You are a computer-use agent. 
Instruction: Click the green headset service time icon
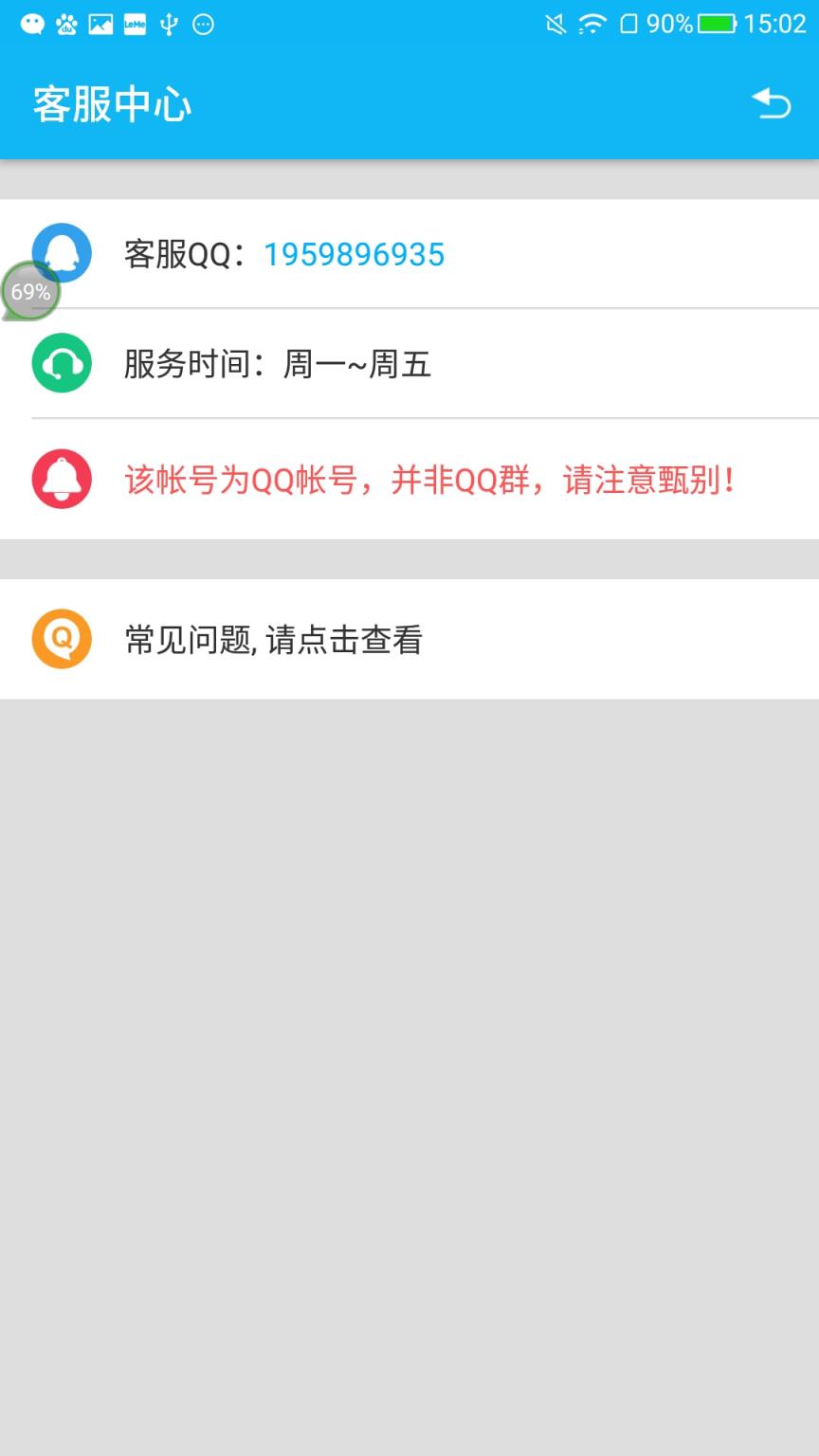point(61,363)
